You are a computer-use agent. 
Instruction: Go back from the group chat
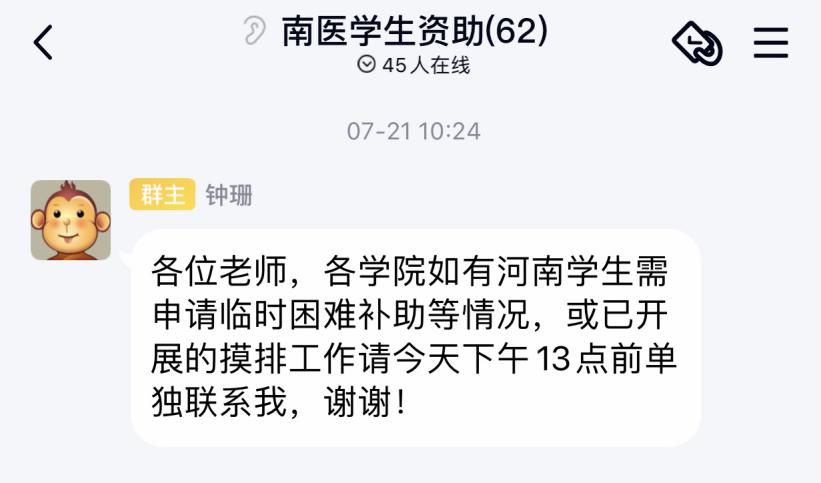tap(43, 43)
